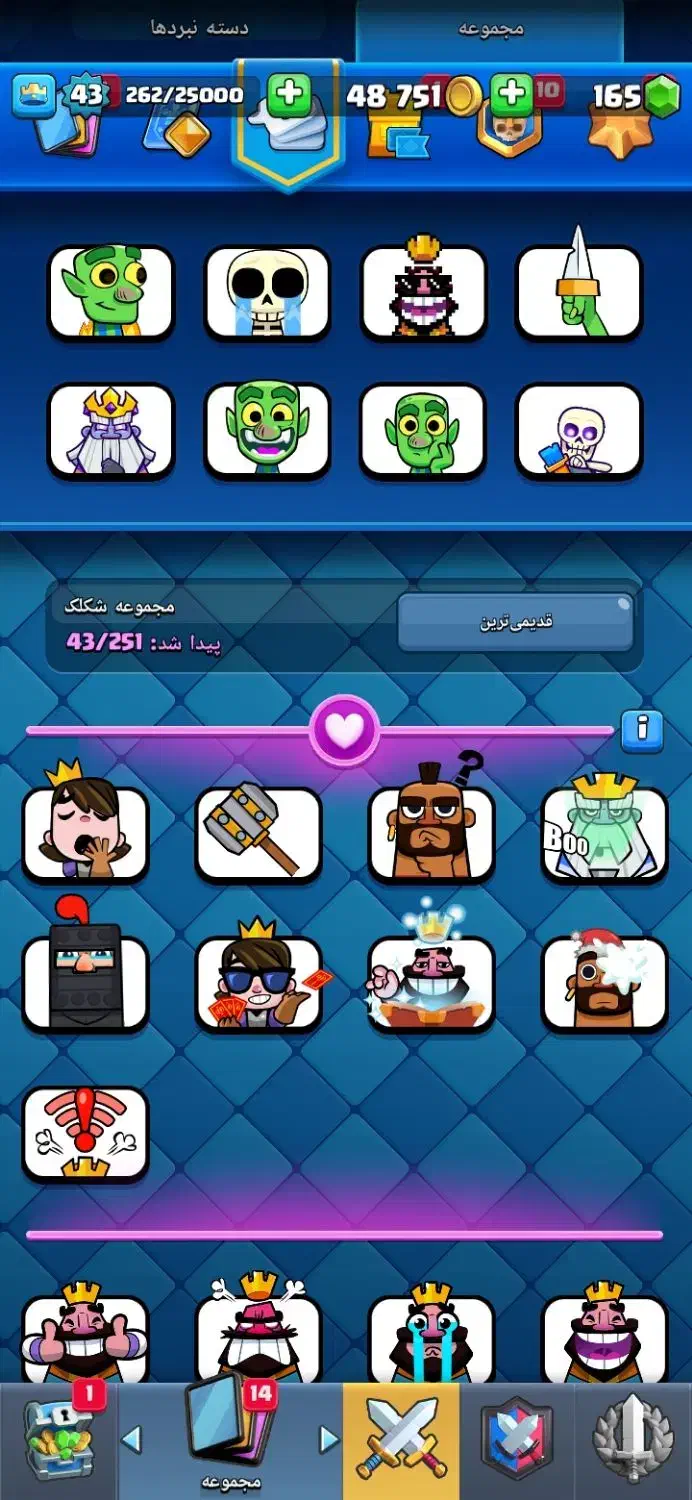Open the chest shop in bottom bar
The height and width of the screenshot is (1500, 692).
coord(58,1440)
